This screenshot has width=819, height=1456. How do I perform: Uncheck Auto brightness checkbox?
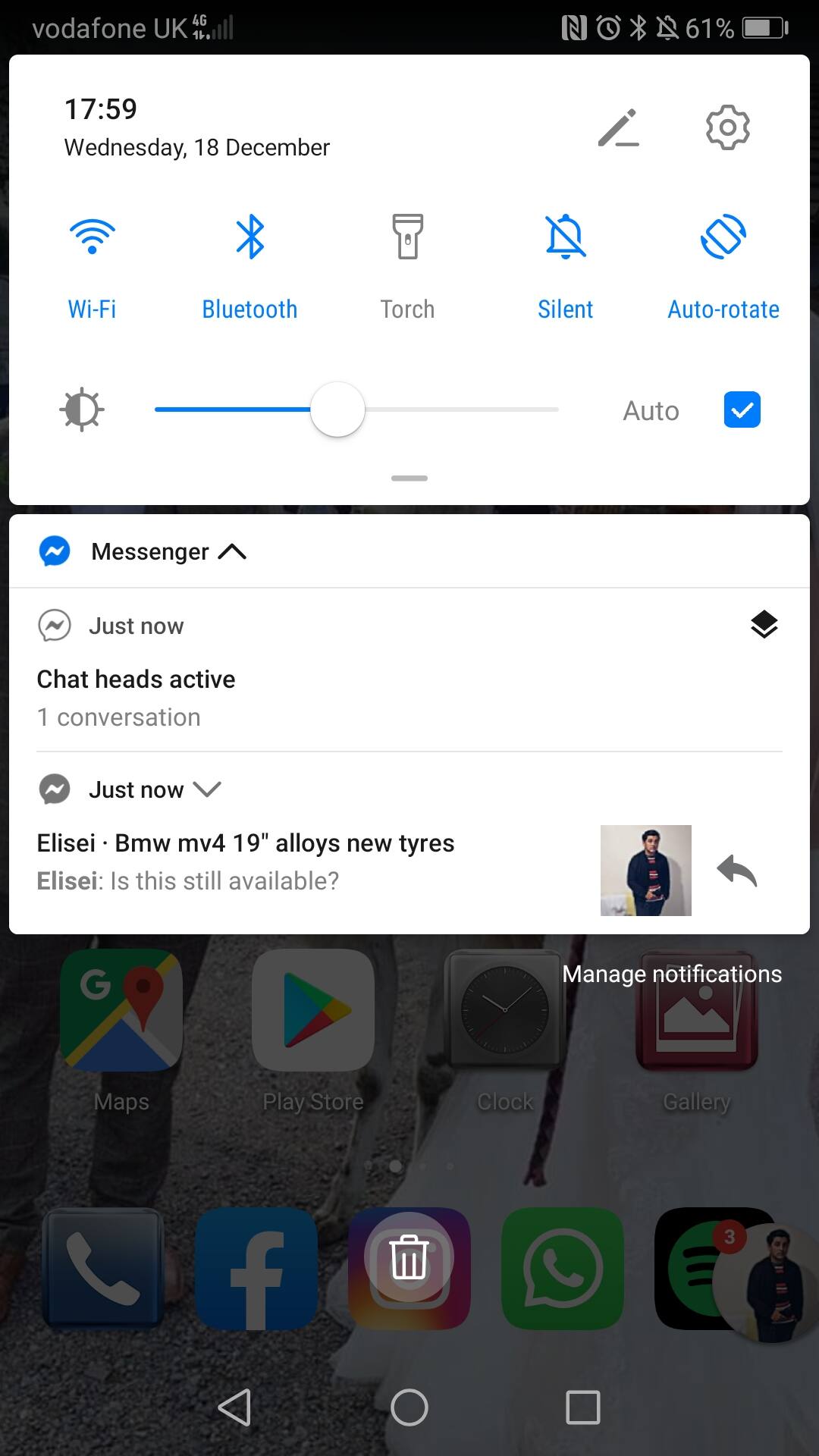point(742,409)
